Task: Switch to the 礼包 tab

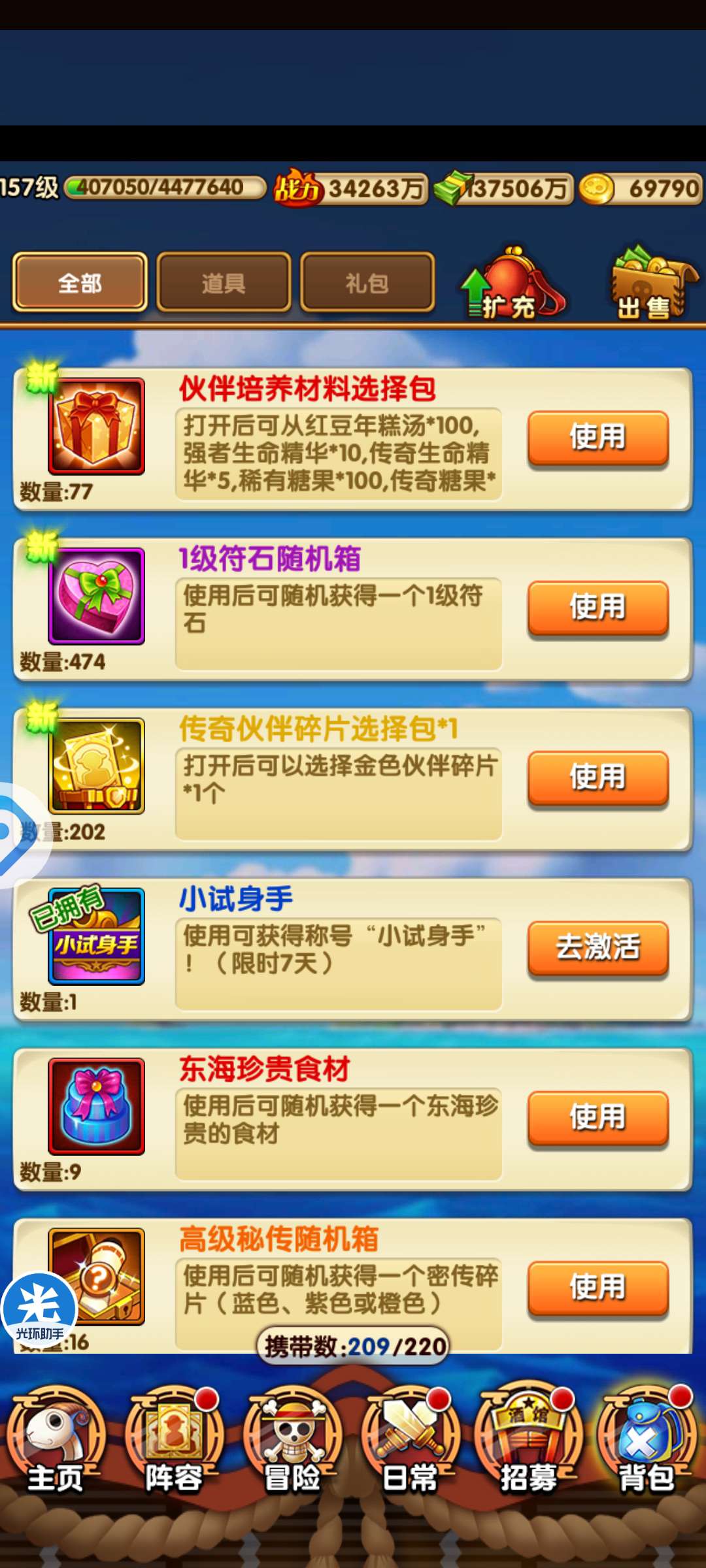Action: 367,282
